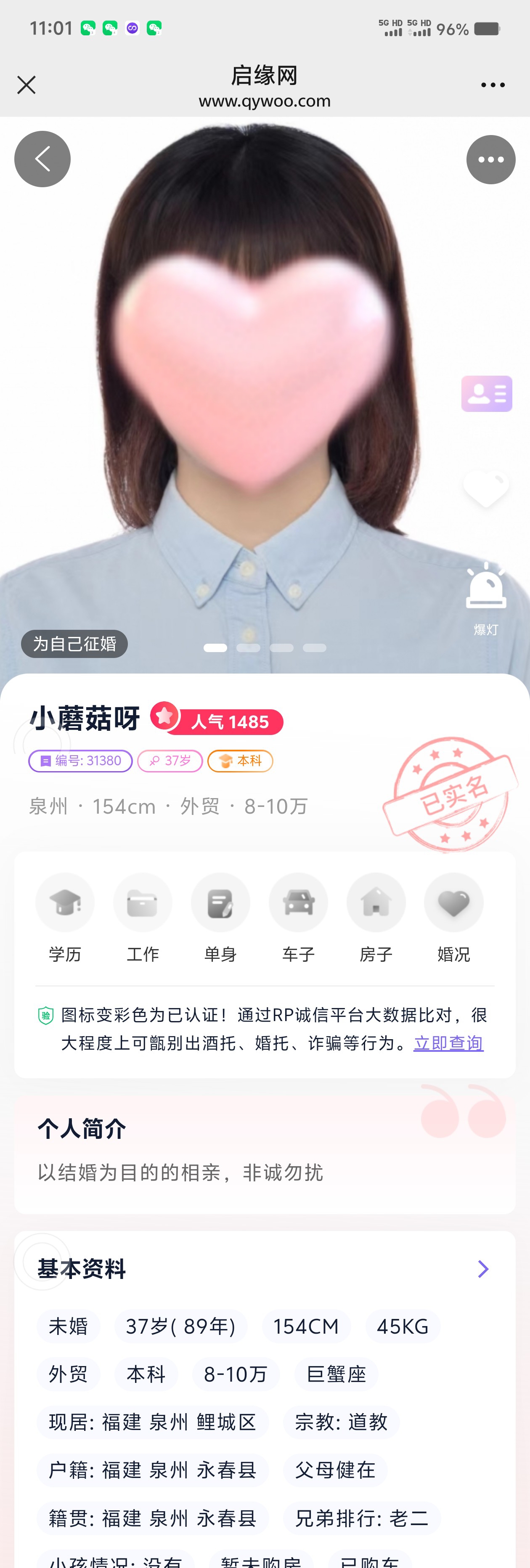The image size is (530, 1568).
Task: Go back from the profile photo
Action: [x=42, y=159]
